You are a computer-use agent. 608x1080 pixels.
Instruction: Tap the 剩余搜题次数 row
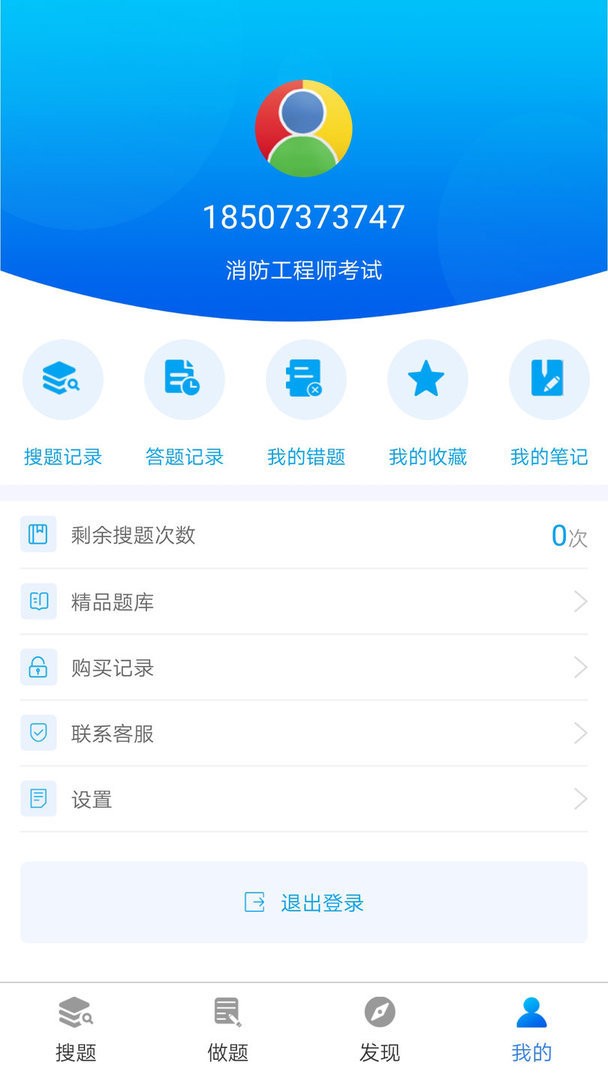tap(304, 535)
